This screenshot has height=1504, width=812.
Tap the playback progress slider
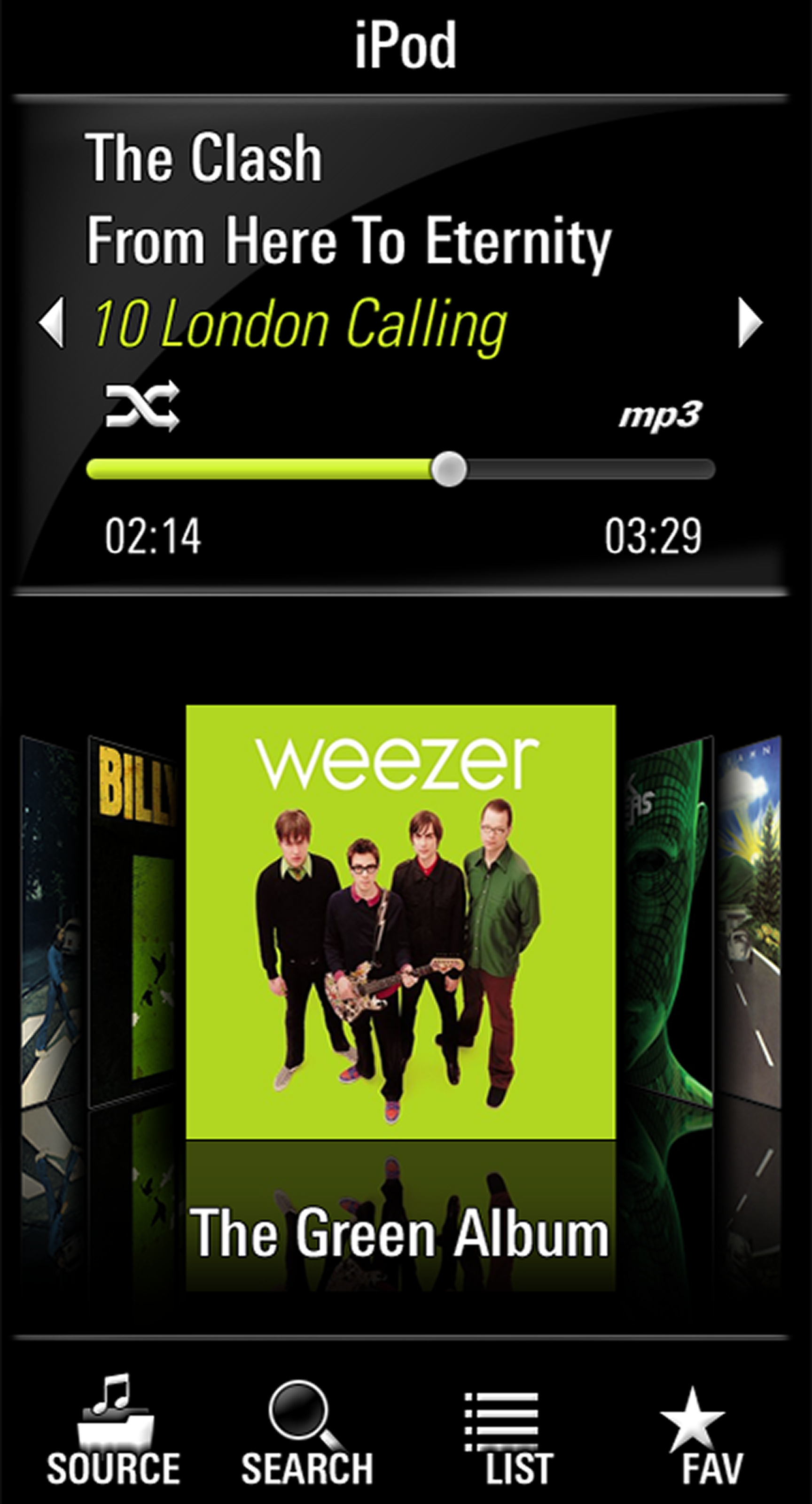(401, 470)
